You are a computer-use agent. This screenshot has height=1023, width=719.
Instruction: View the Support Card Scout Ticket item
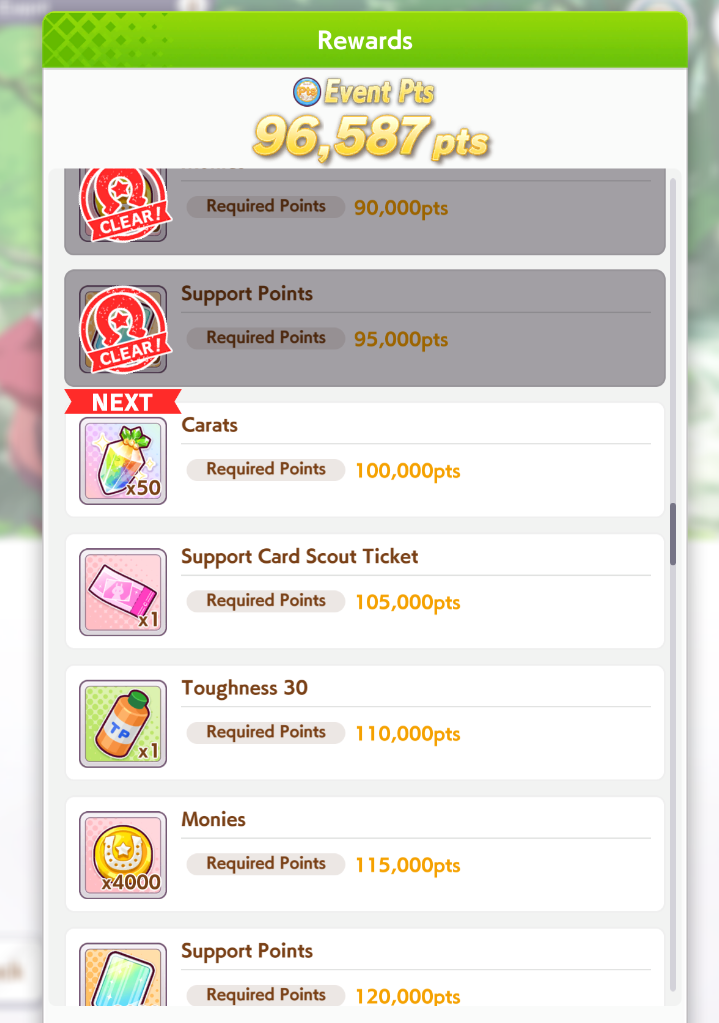[123, 592]
